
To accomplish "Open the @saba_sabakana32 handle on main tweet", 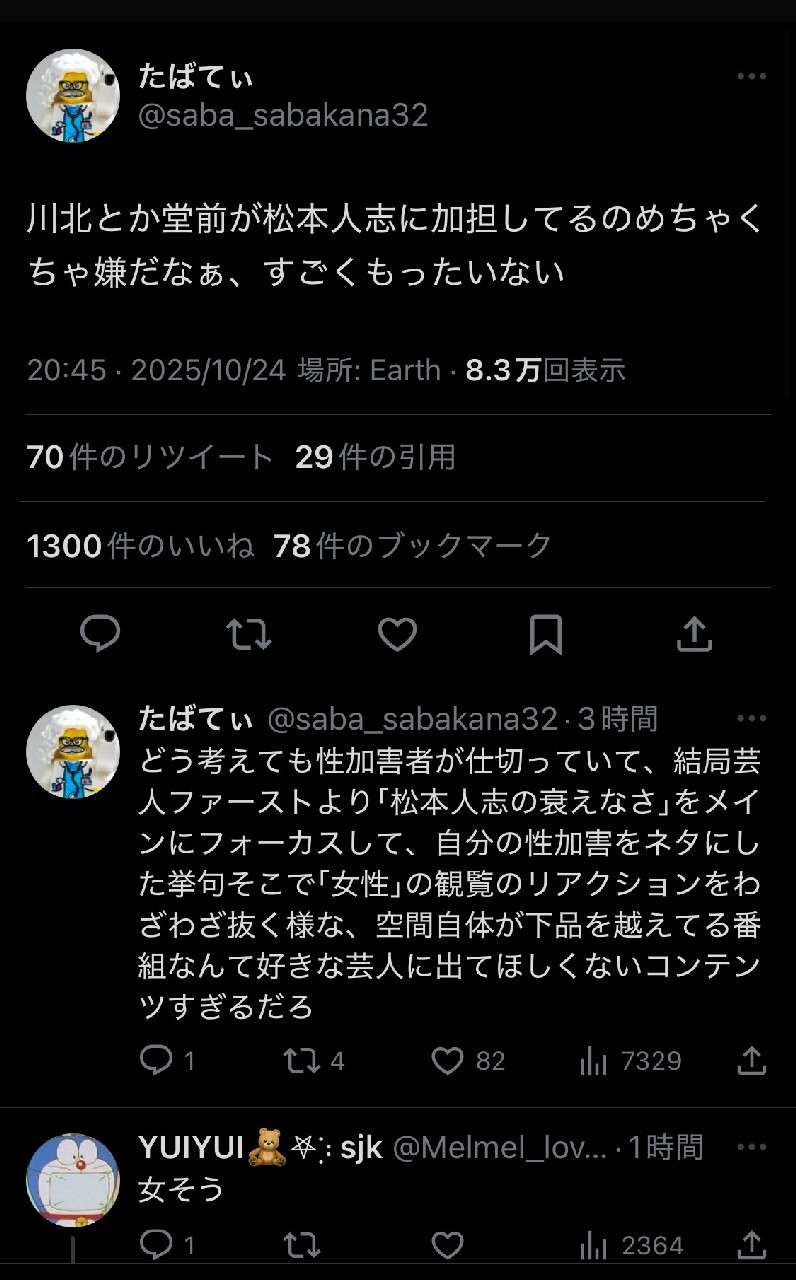I will (283, 115).
